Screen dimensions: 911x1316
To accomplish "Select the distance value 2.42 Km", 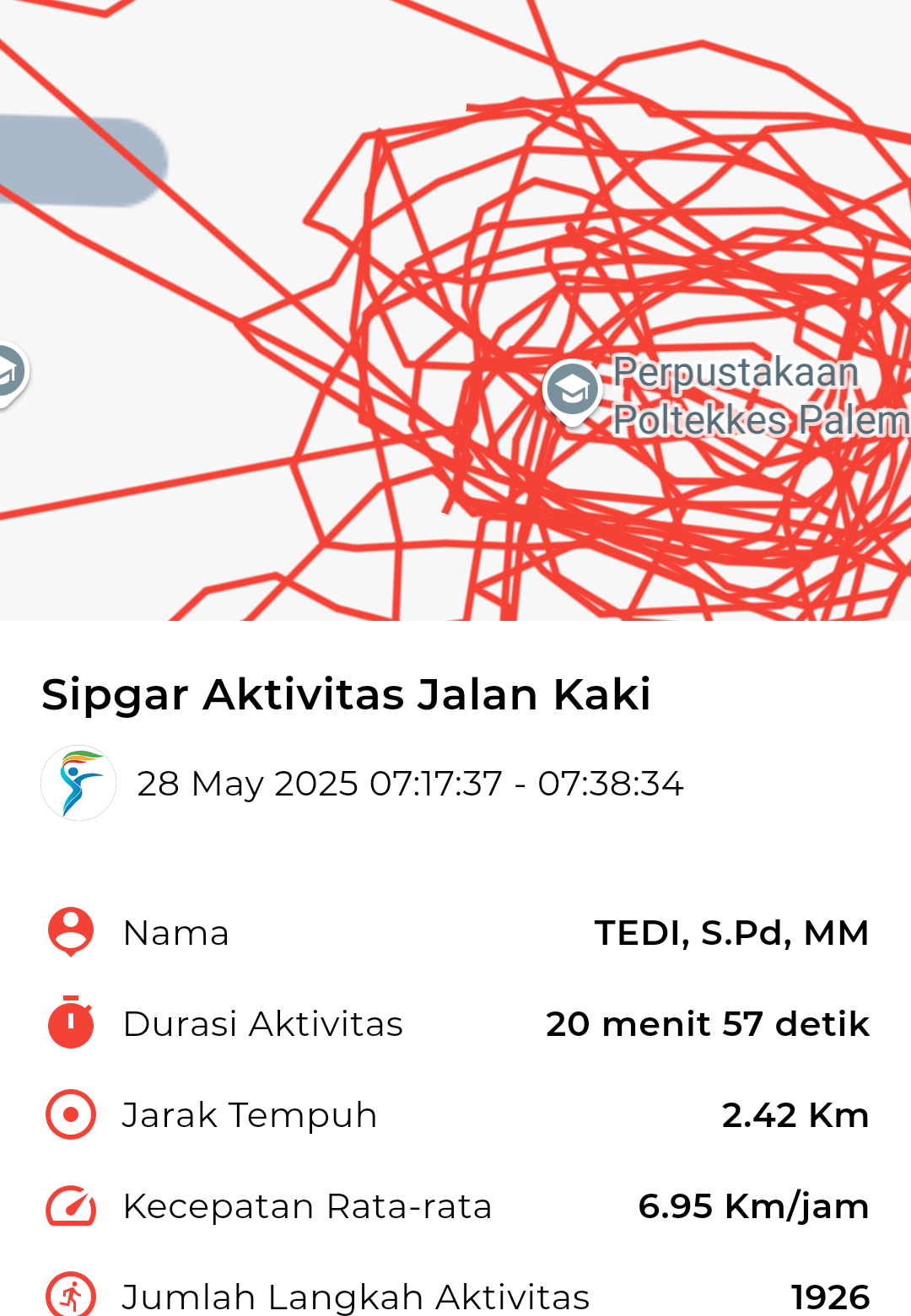I will 796,1114.
